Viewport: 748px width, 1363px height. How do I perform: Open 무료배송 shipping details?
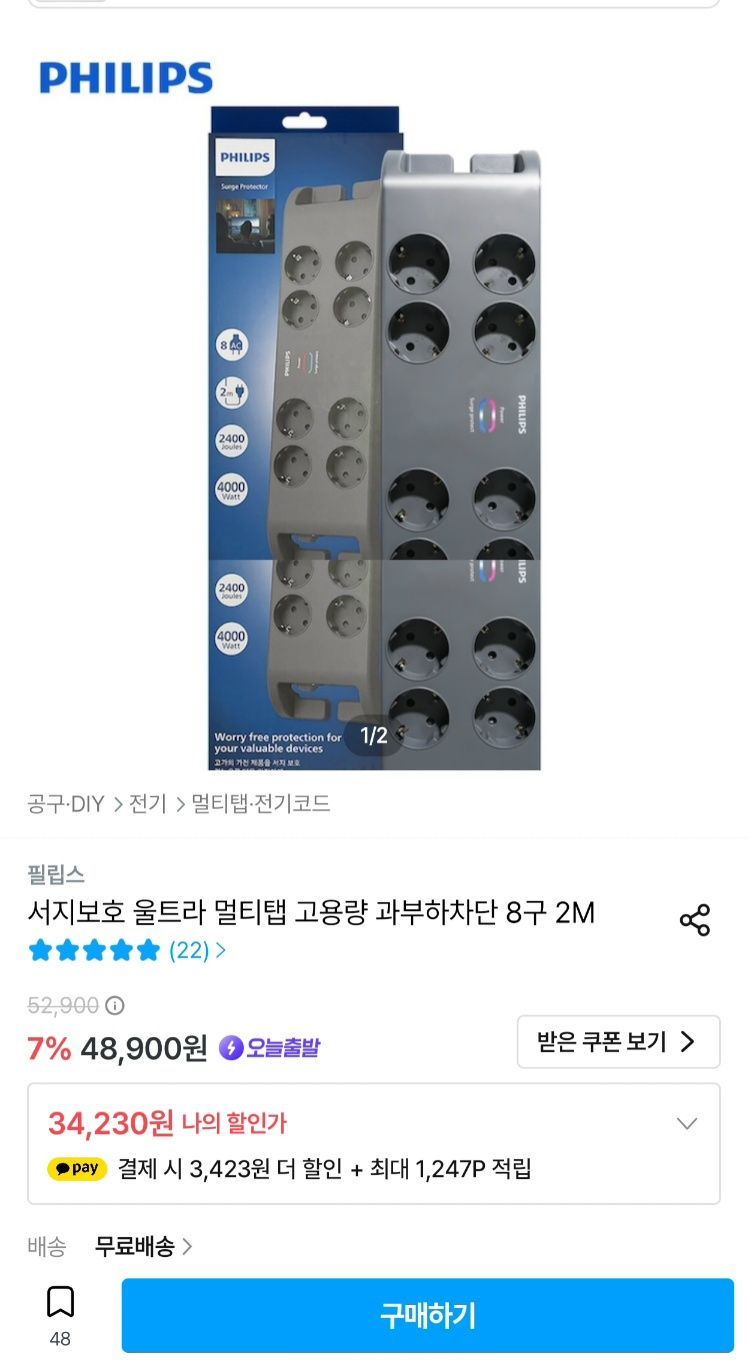coord(143,1246)
